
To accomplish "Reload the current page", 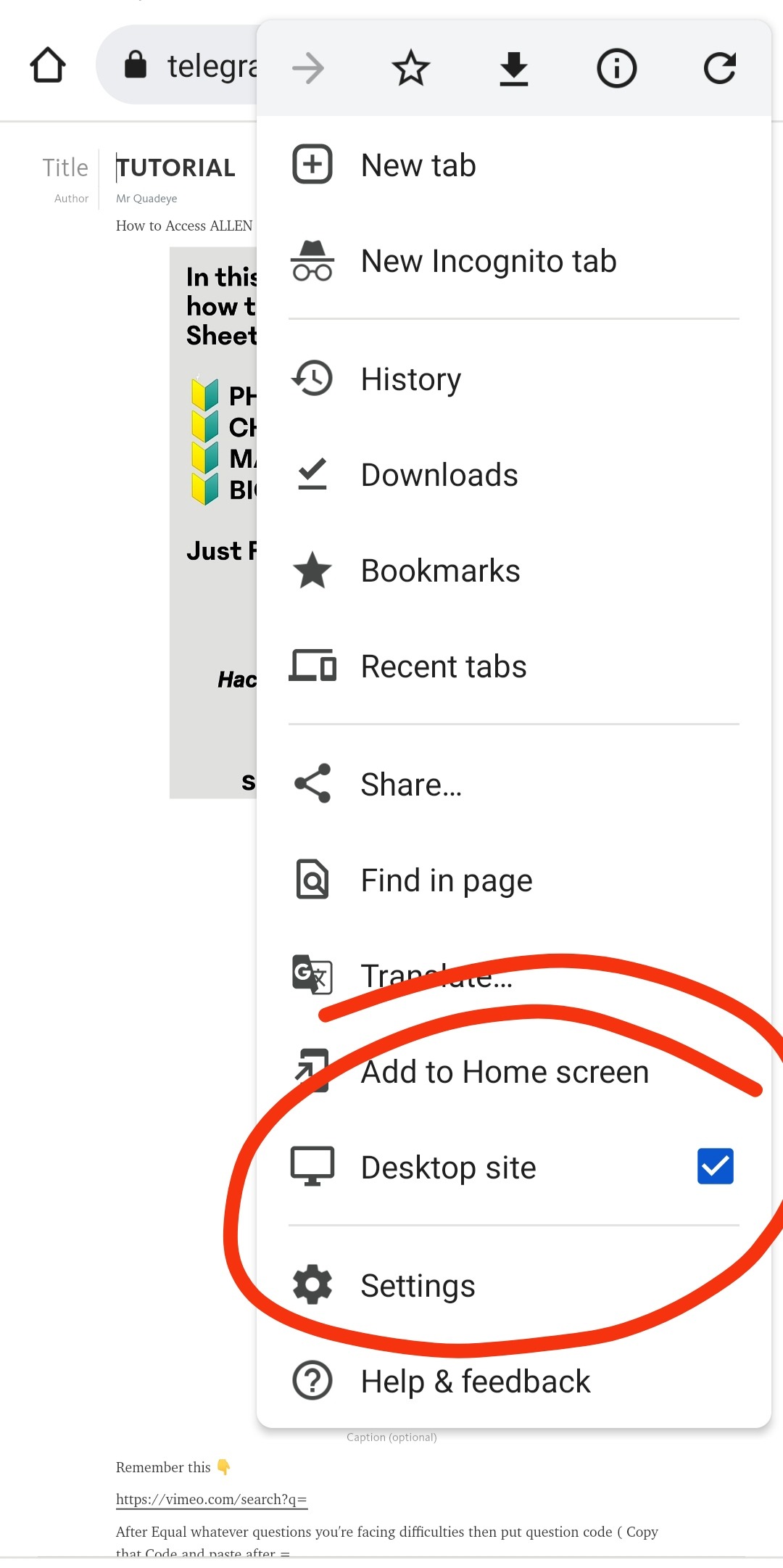I will tap(719, 69).
